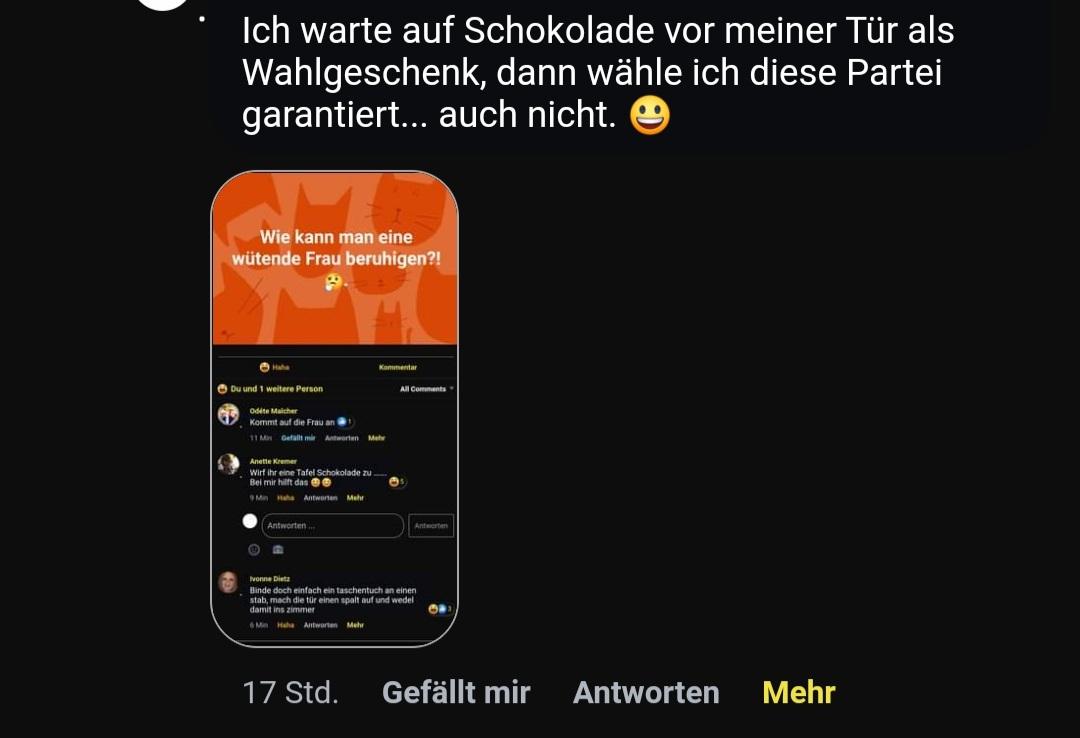This screenshot has height=738, width=1080.
Task: Reply via the Antworten button
Action: coord(646,692)
